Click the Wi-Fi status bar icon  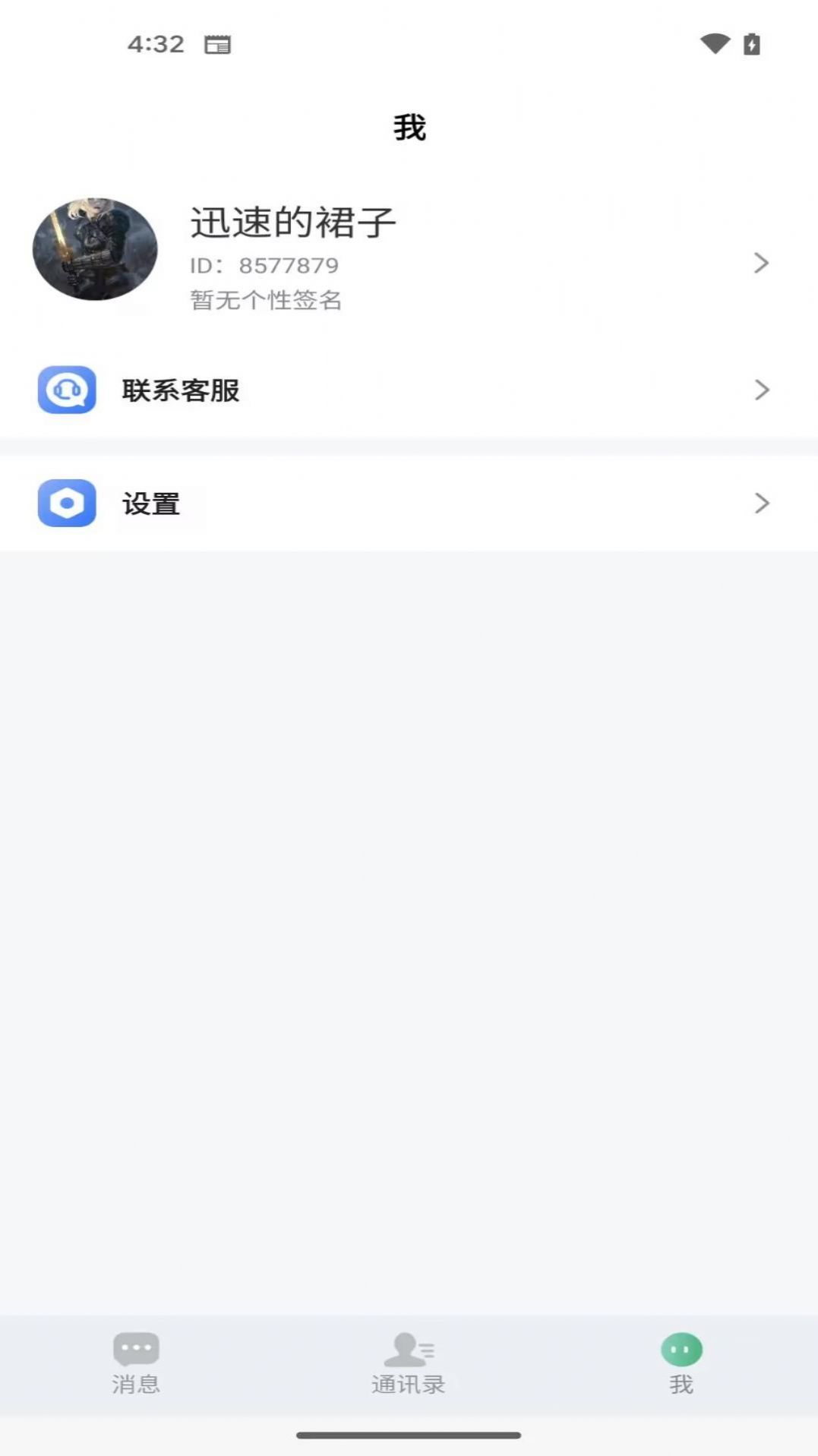[712, 44]
